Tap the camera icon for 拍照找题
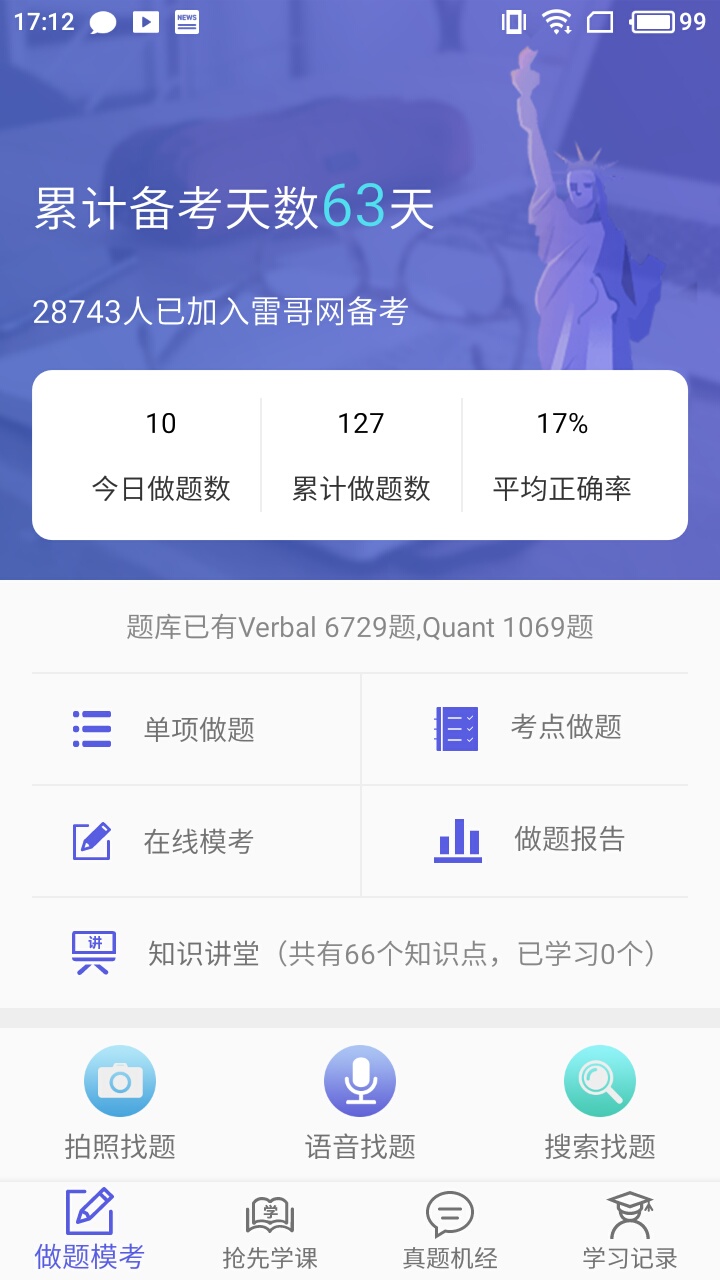The height and width of the screenshot is (1280, 720). [120, 1080]
